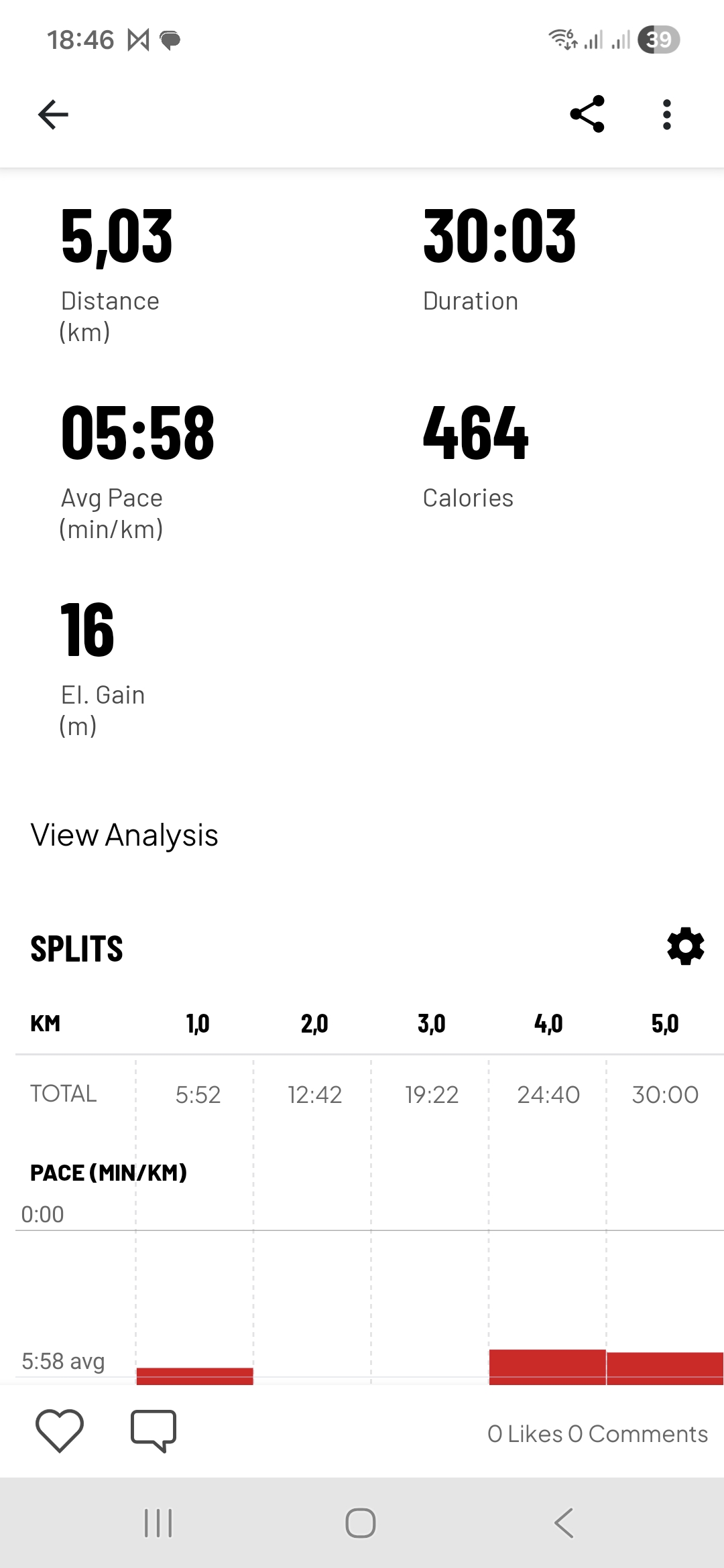Open View Analysis
Screen dimensions: 724x1568
124,835
